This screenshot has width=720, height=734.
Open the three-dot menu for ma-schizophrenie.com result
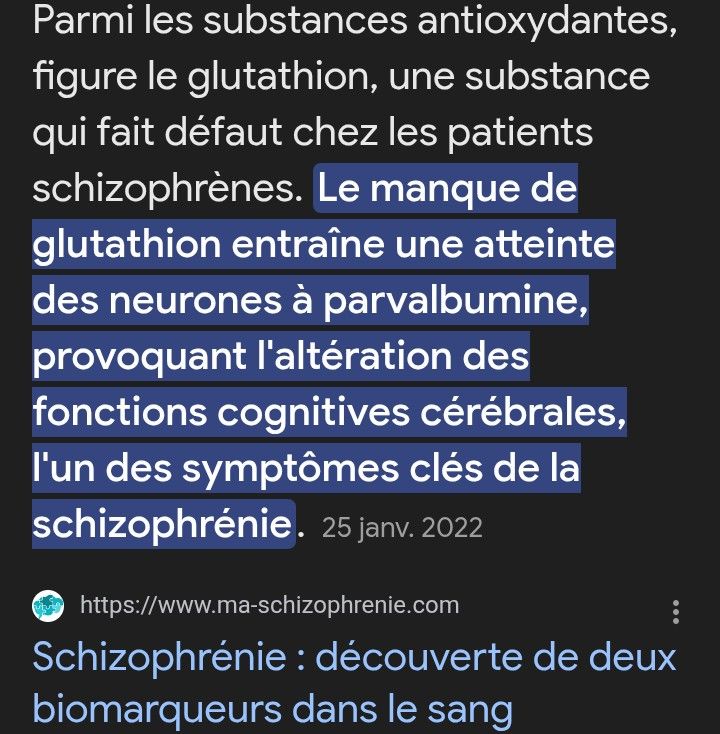[x=676, y=611]
